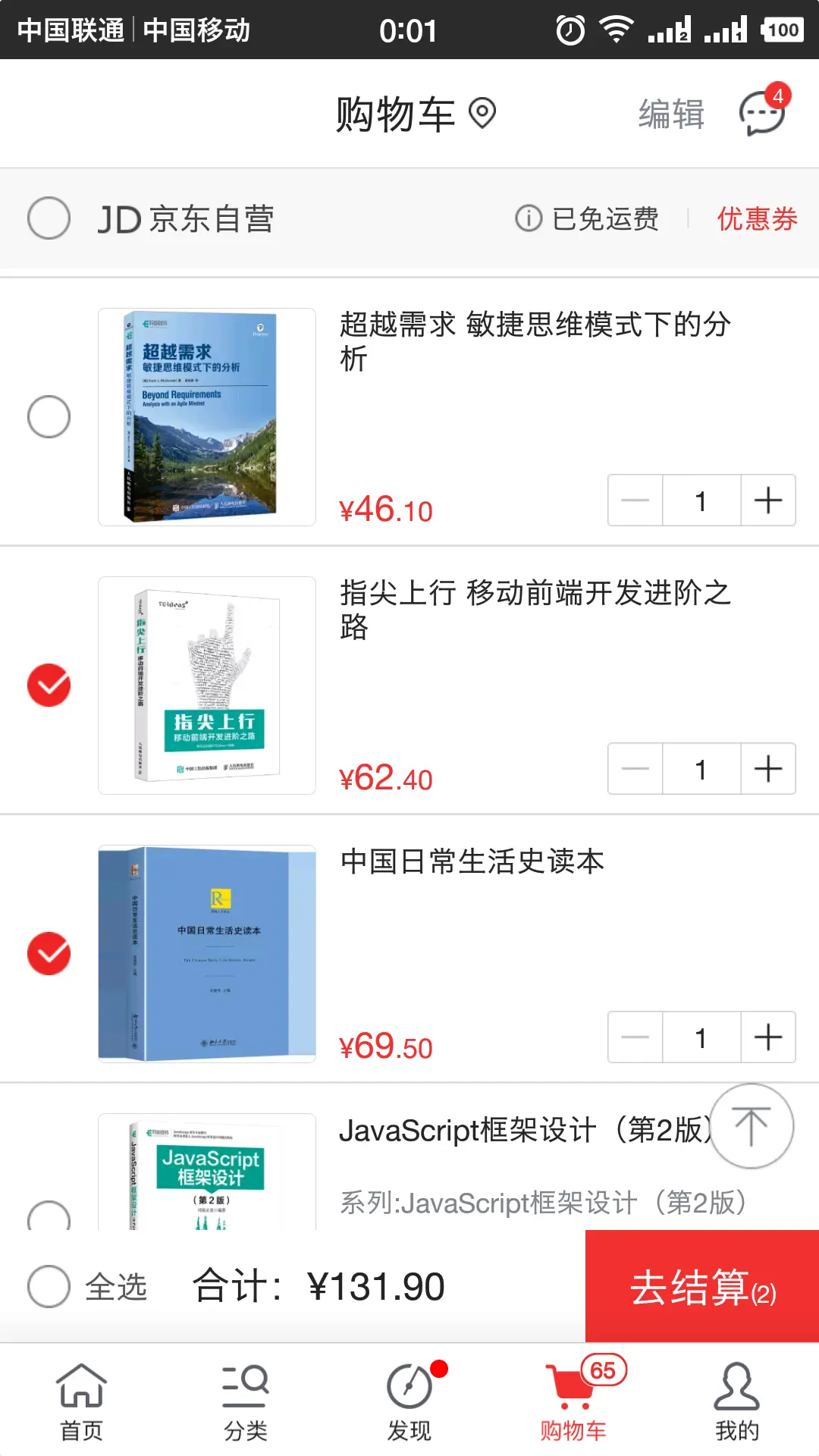
Task: Increase quantity of 超越需求 book
Action: pos(768,500)
